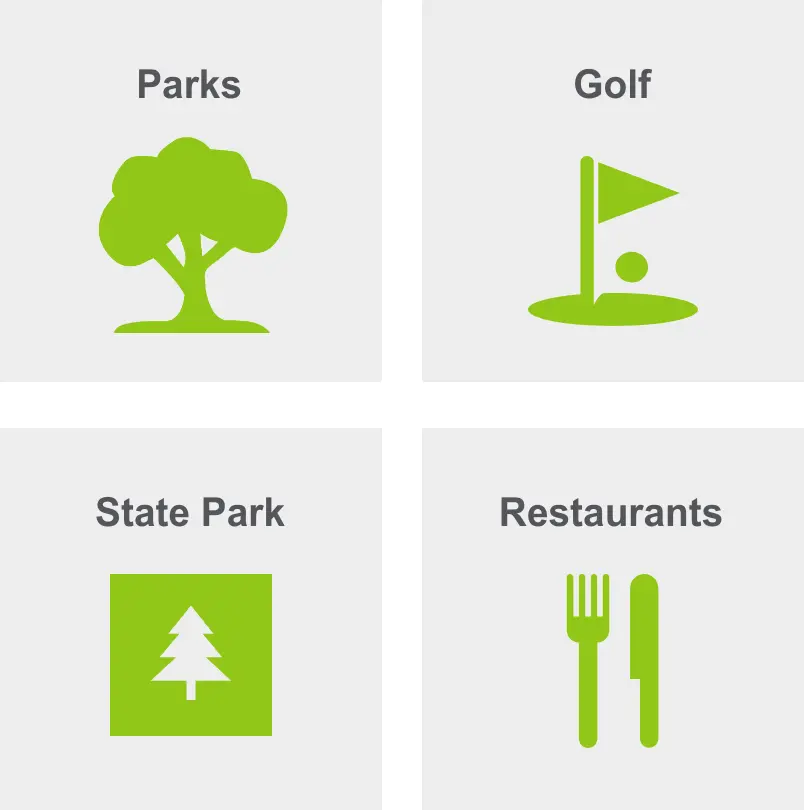804x810 pixels.
Task: Click the ground beneath the Parks tree
Action: 190,327
